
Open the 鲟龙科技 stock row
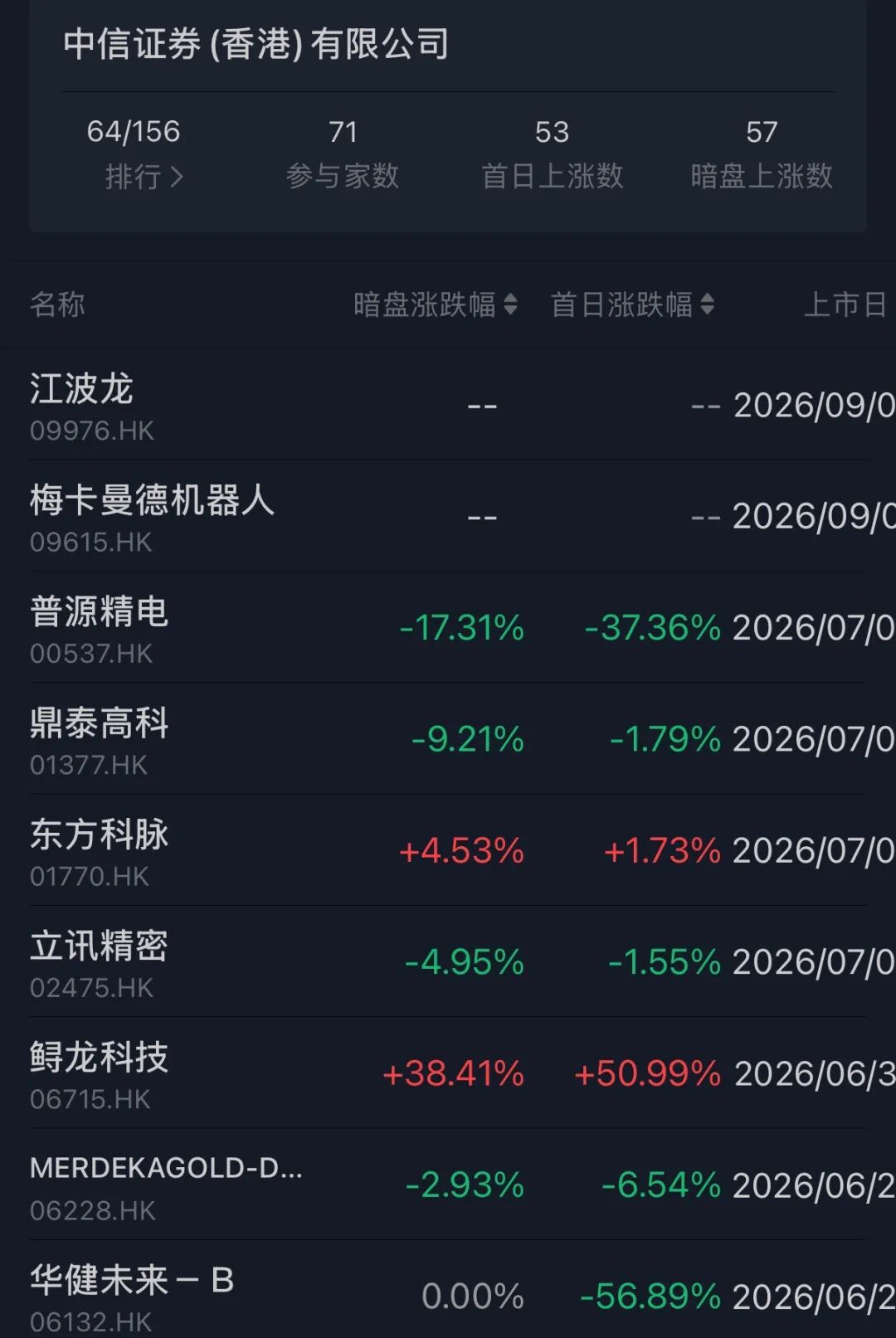448,1073
